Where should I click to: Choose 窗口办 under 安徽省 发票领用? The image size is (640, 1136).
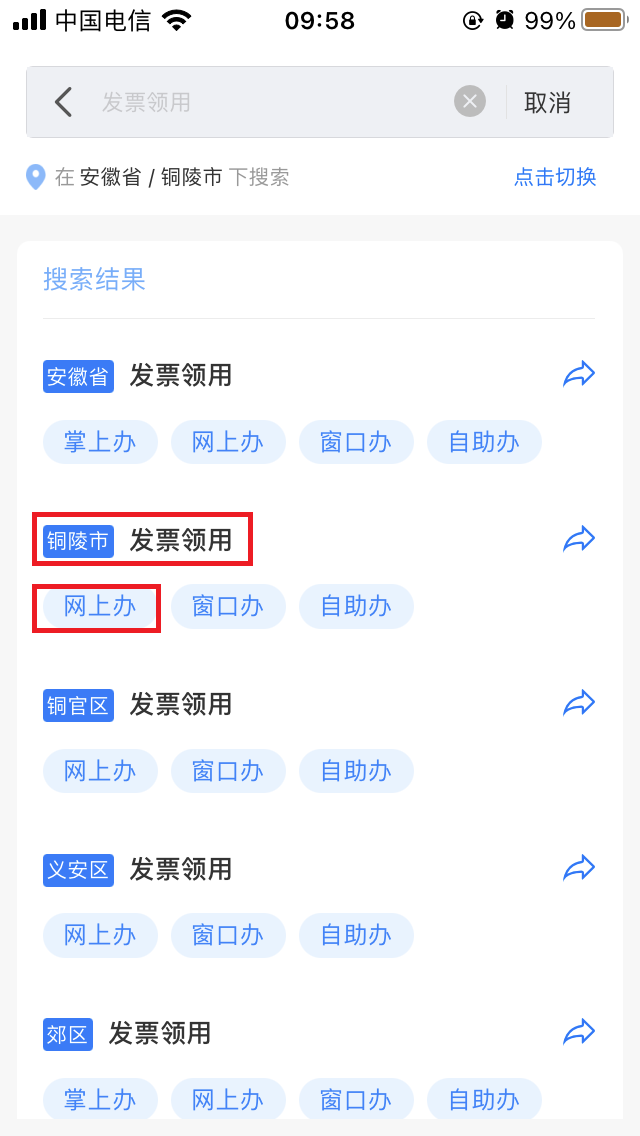(356, 442)
